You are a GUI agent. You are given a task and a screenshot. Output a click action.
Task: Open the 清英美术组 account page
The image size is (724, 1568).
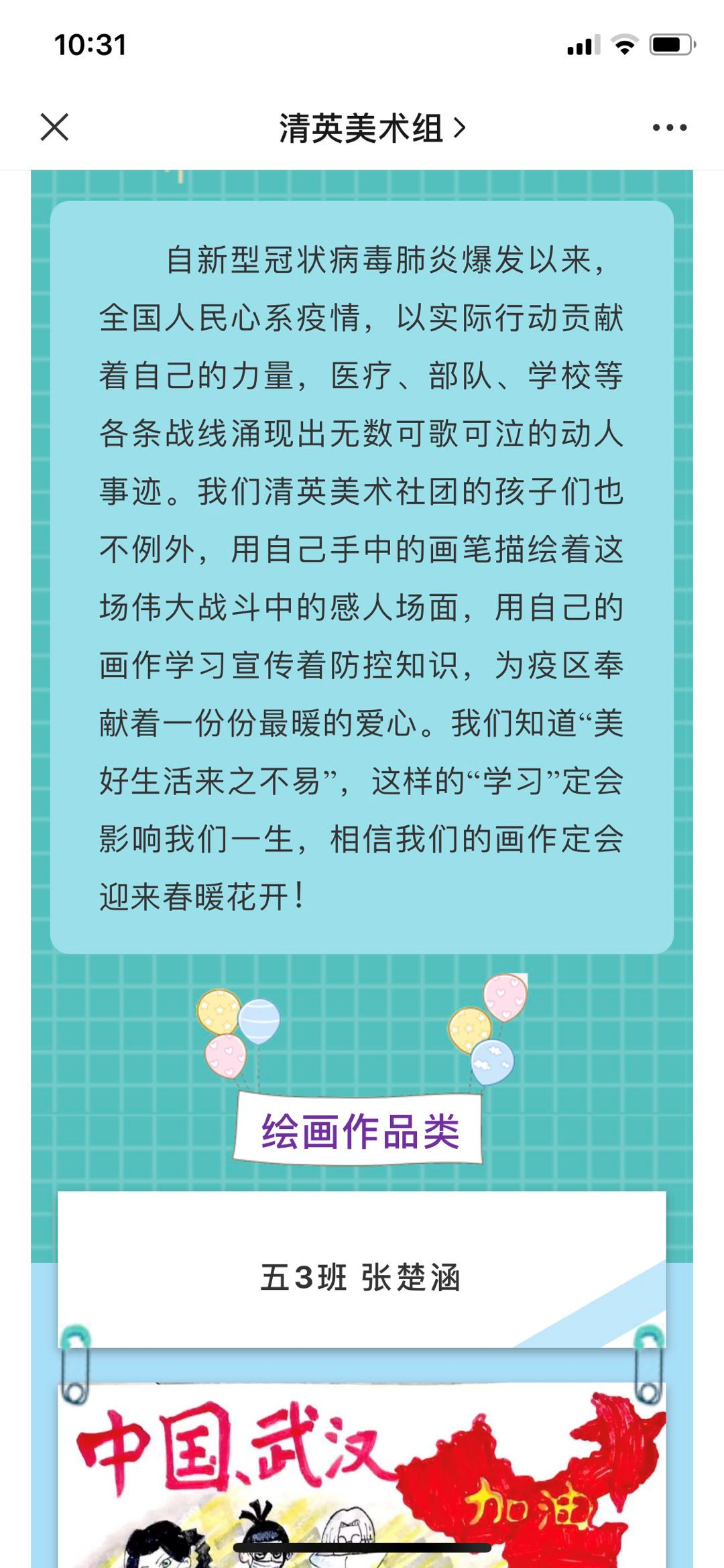pyautogui.click(x=371, y=128)
